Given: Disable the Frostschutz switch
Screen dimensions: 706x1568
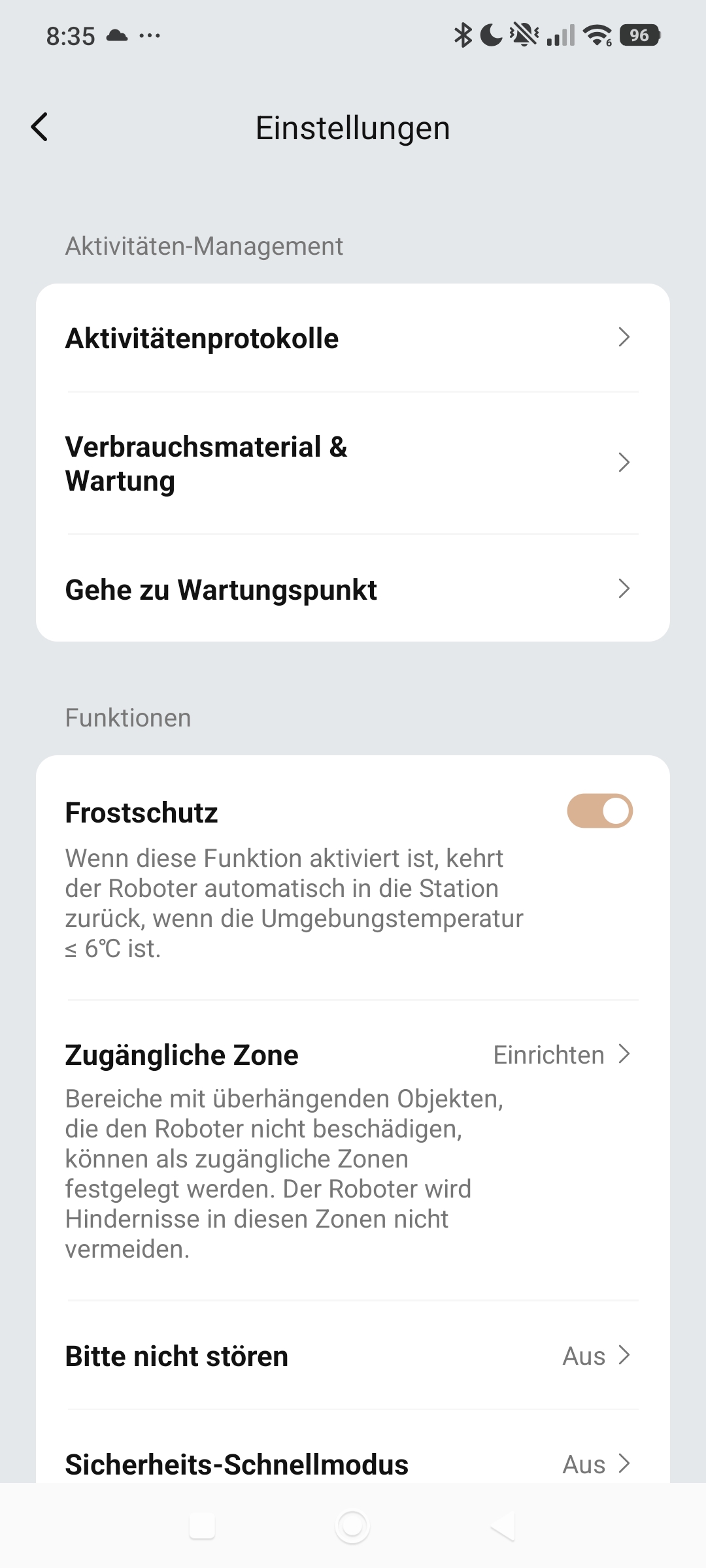Looking at the screenshot, I should [599, 811].
